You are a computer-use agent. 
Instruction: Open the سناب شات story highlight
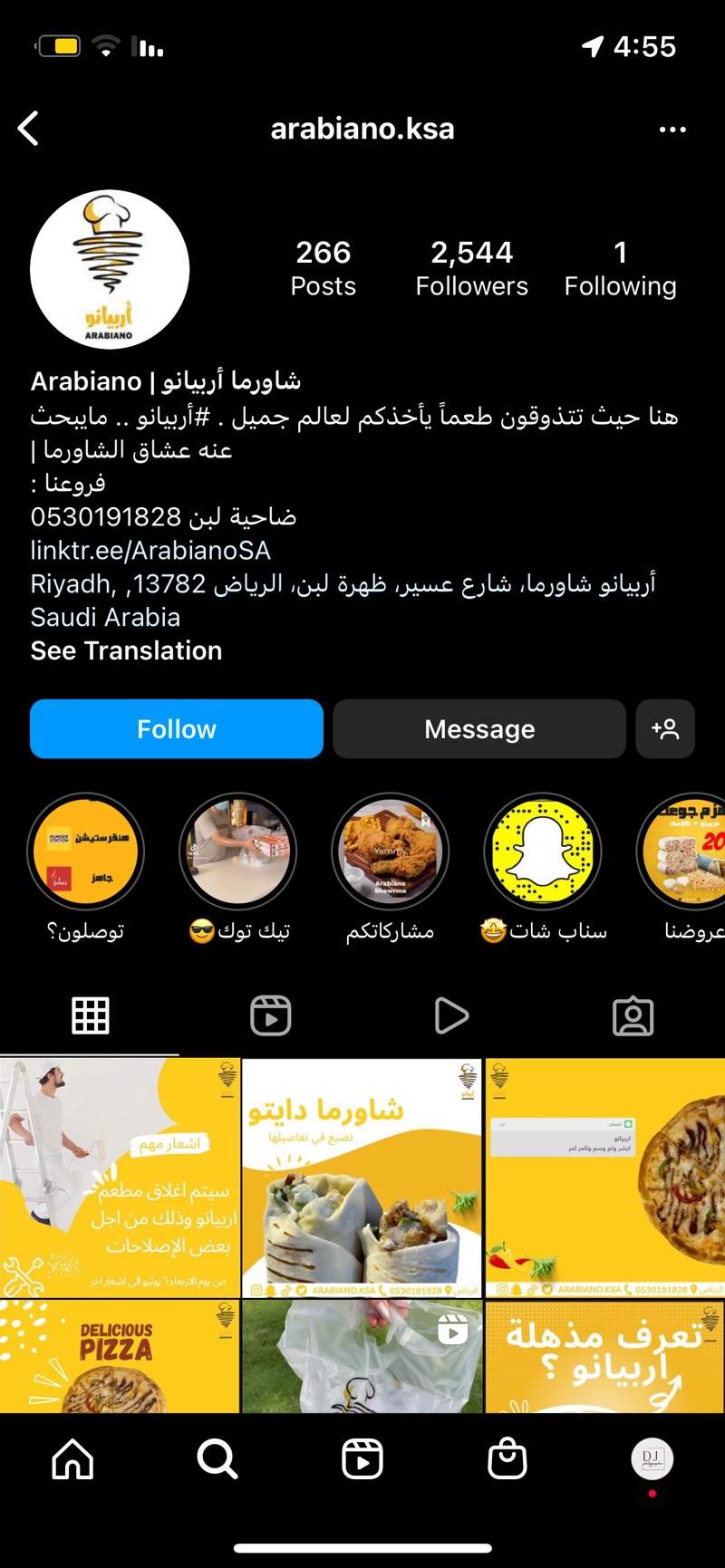click(x=543, y=852)
